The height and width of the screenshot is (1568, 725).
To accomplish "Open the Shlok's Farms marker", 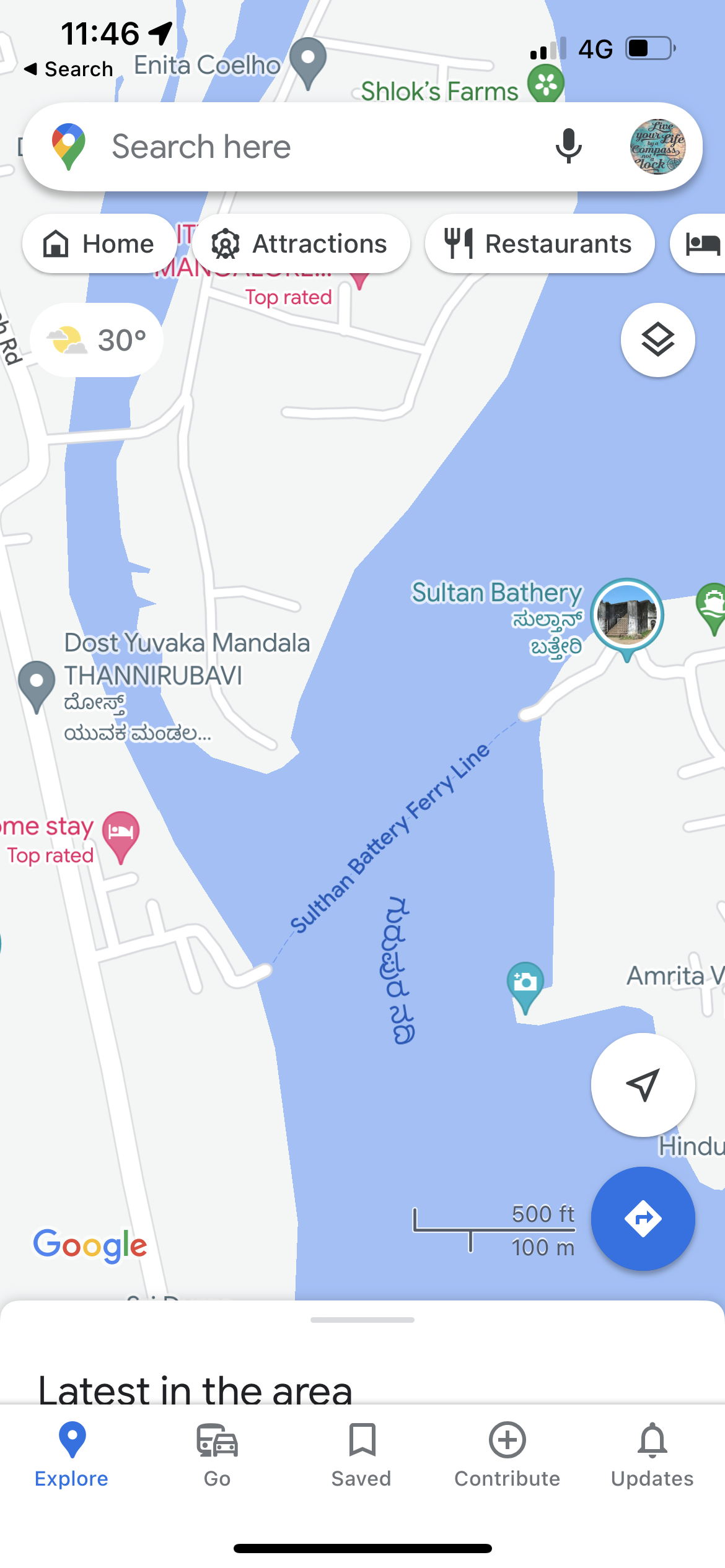I will [545, 84].
